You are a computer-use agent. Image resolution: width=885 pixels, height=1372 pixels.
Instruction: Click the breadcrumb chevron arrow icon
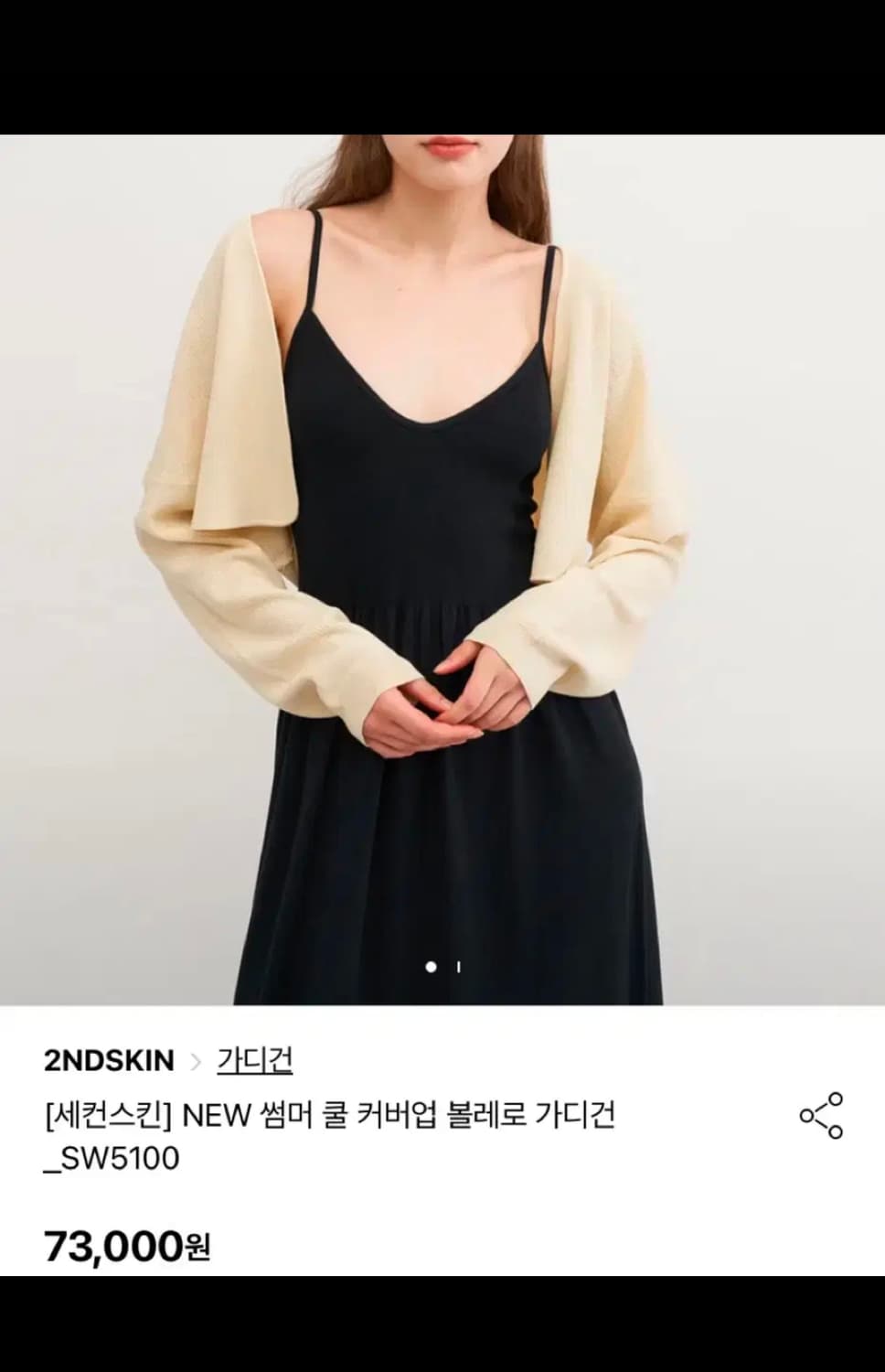click(x=195, y=1060)
